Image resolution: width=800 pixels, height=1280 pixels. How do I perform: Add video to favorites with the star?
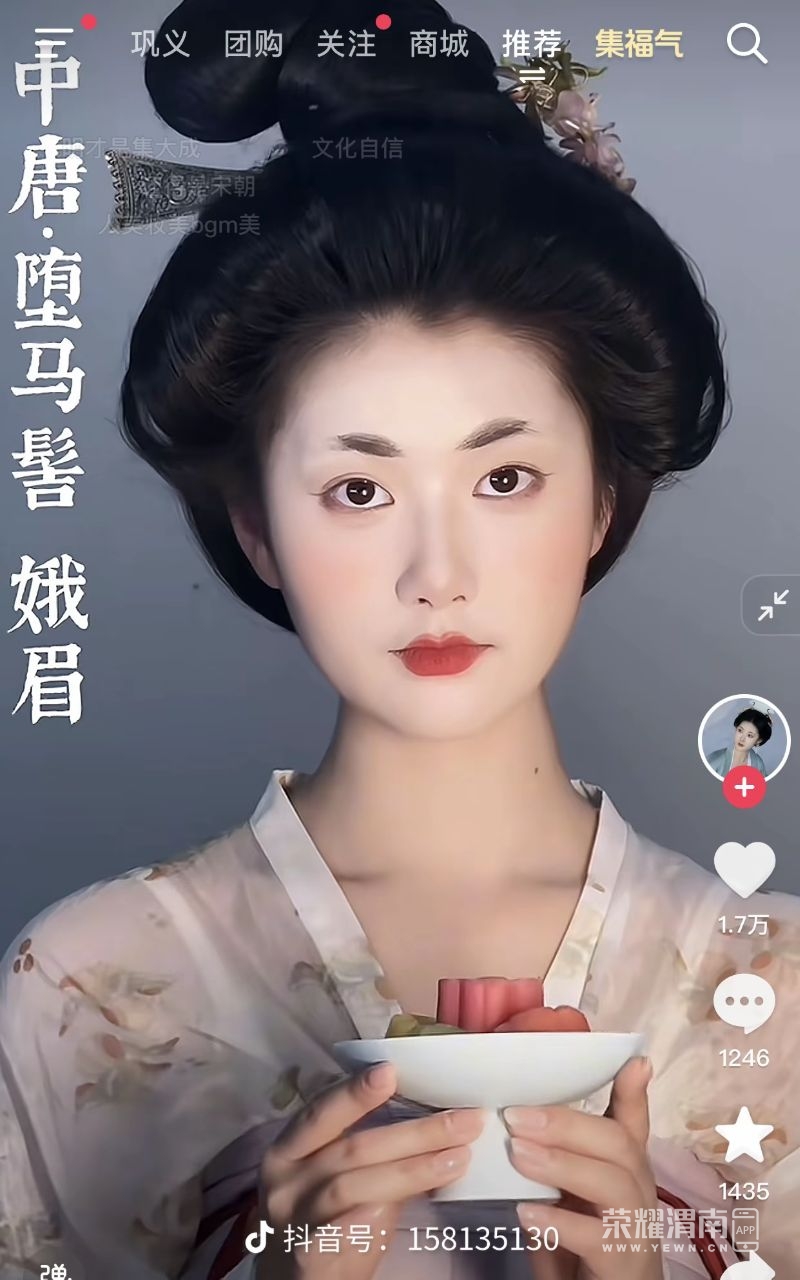pyautogui.click(x=744, y=1136)
